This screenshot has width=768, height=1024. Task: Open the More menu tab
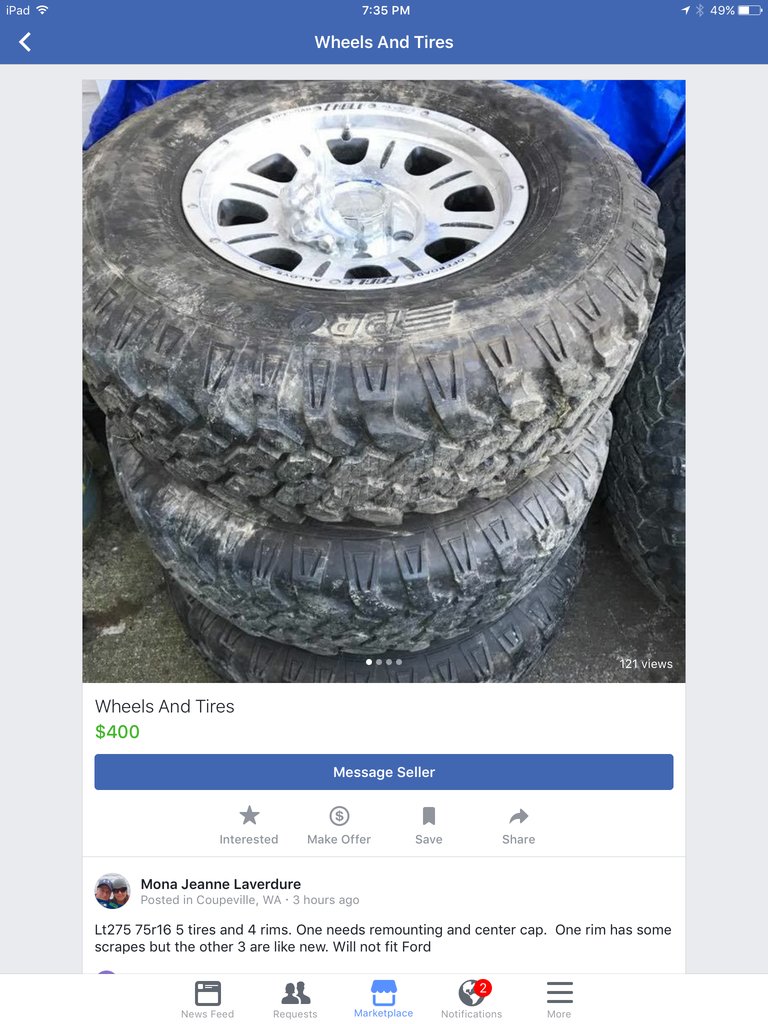559,999
